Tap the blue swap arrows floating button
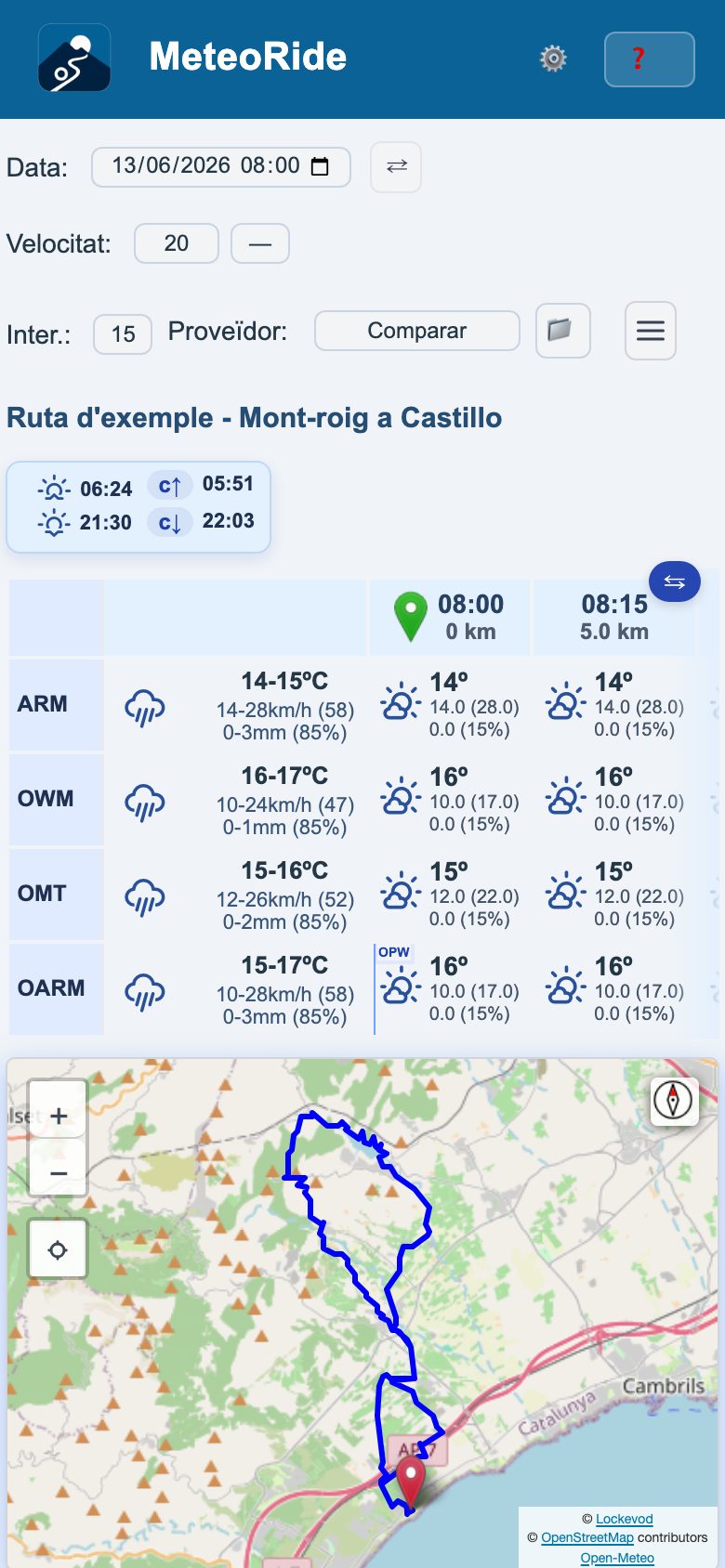The width and height of the screenshot is (725, 1568). (675, 581)
